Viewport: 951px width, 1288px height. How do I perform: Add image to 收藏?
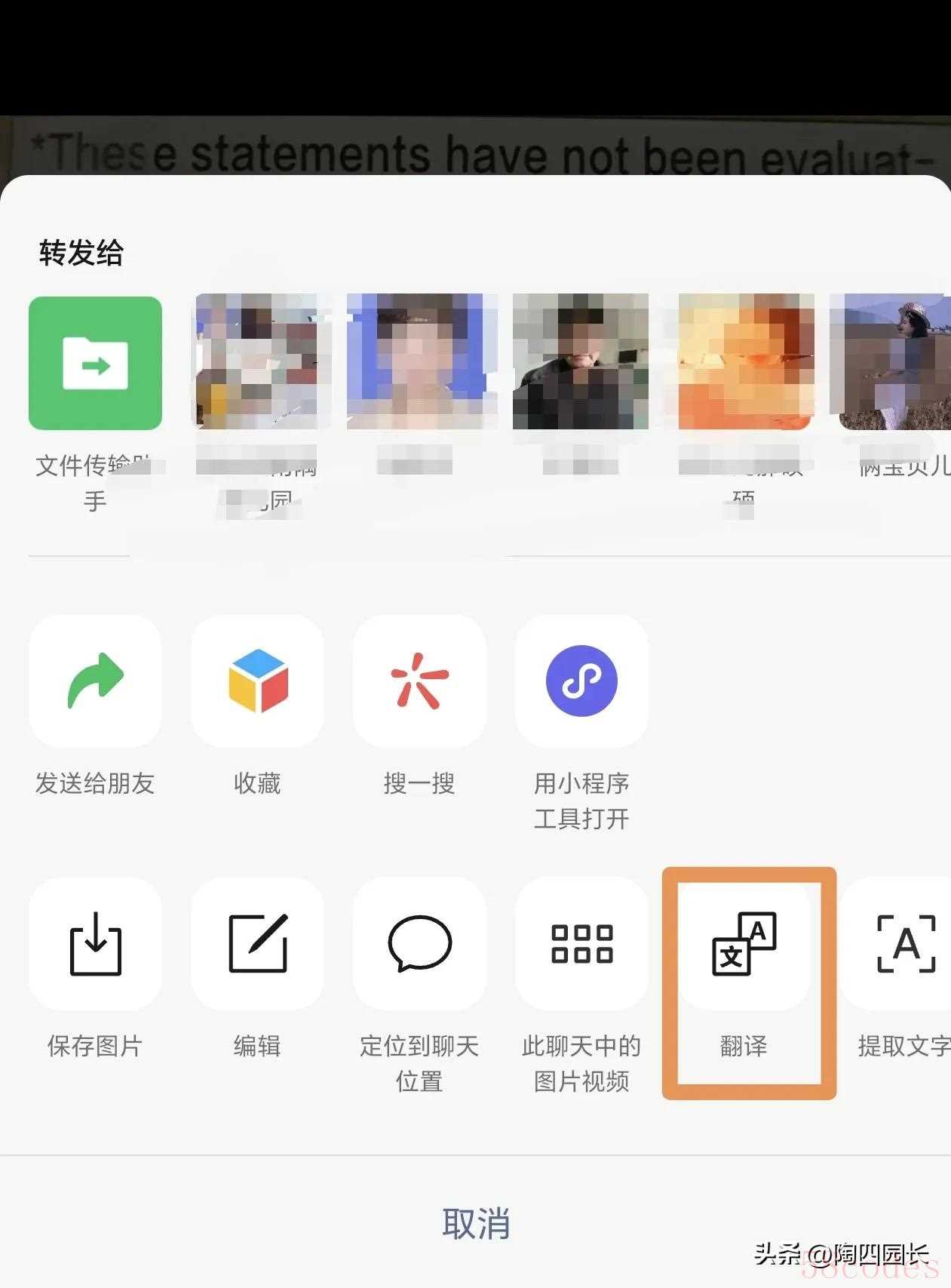point(257,681)
